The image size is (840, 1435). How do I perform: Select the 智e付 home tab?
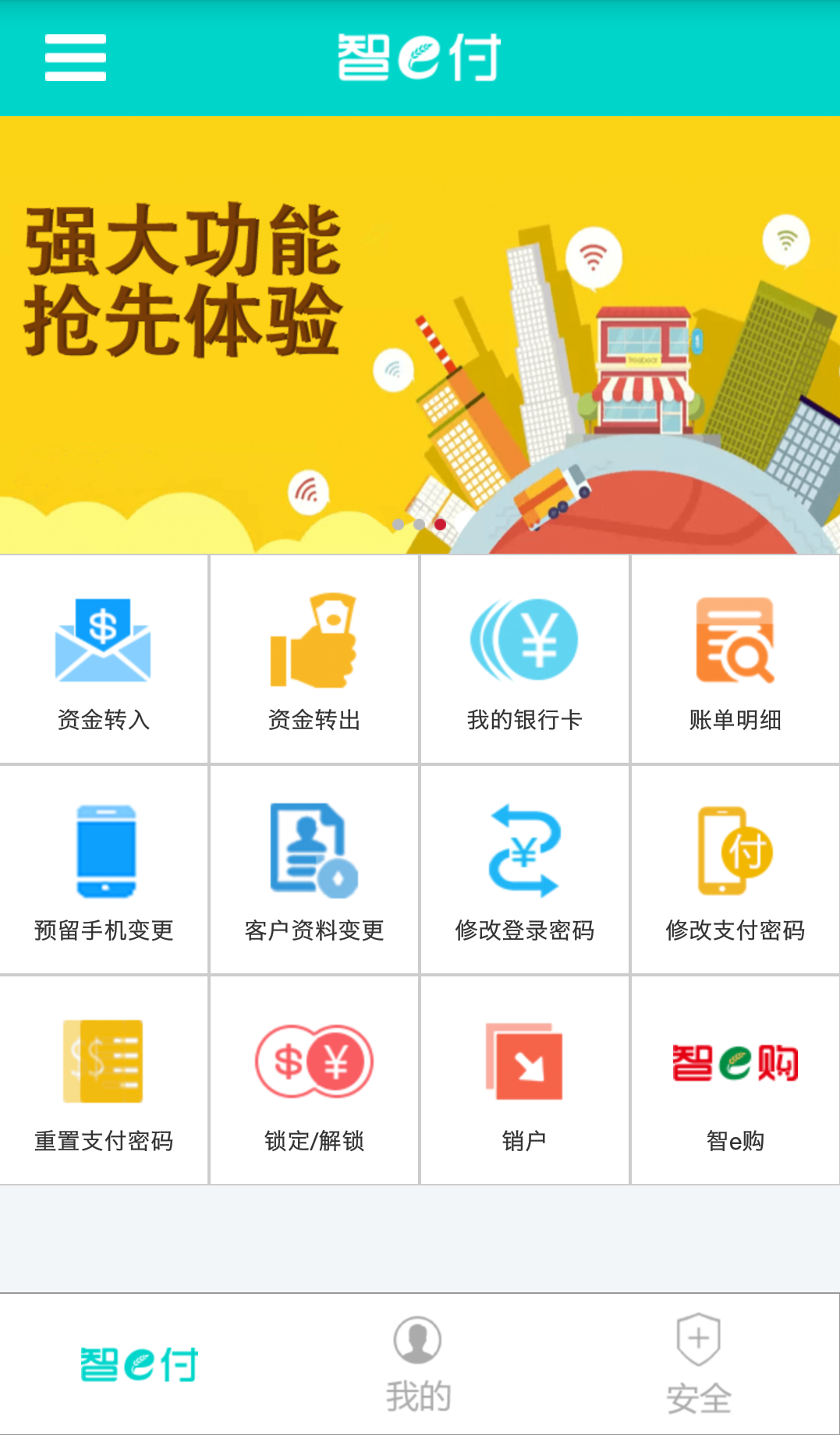point(136,1361)
